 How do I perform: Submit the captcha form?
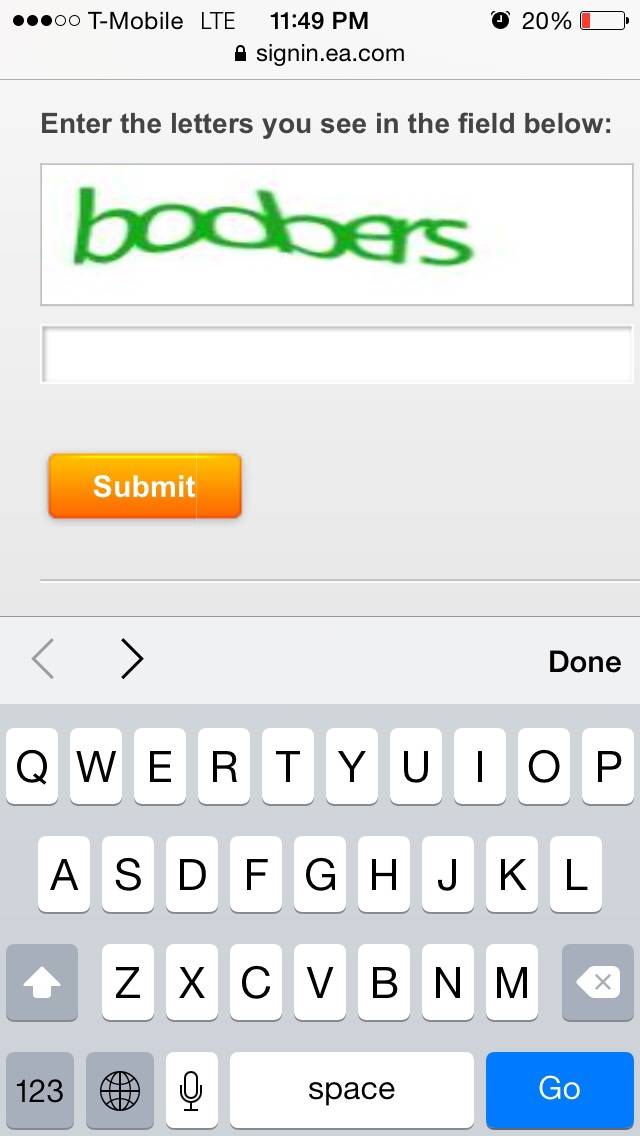pyautogui.click(x=145, y=485)
